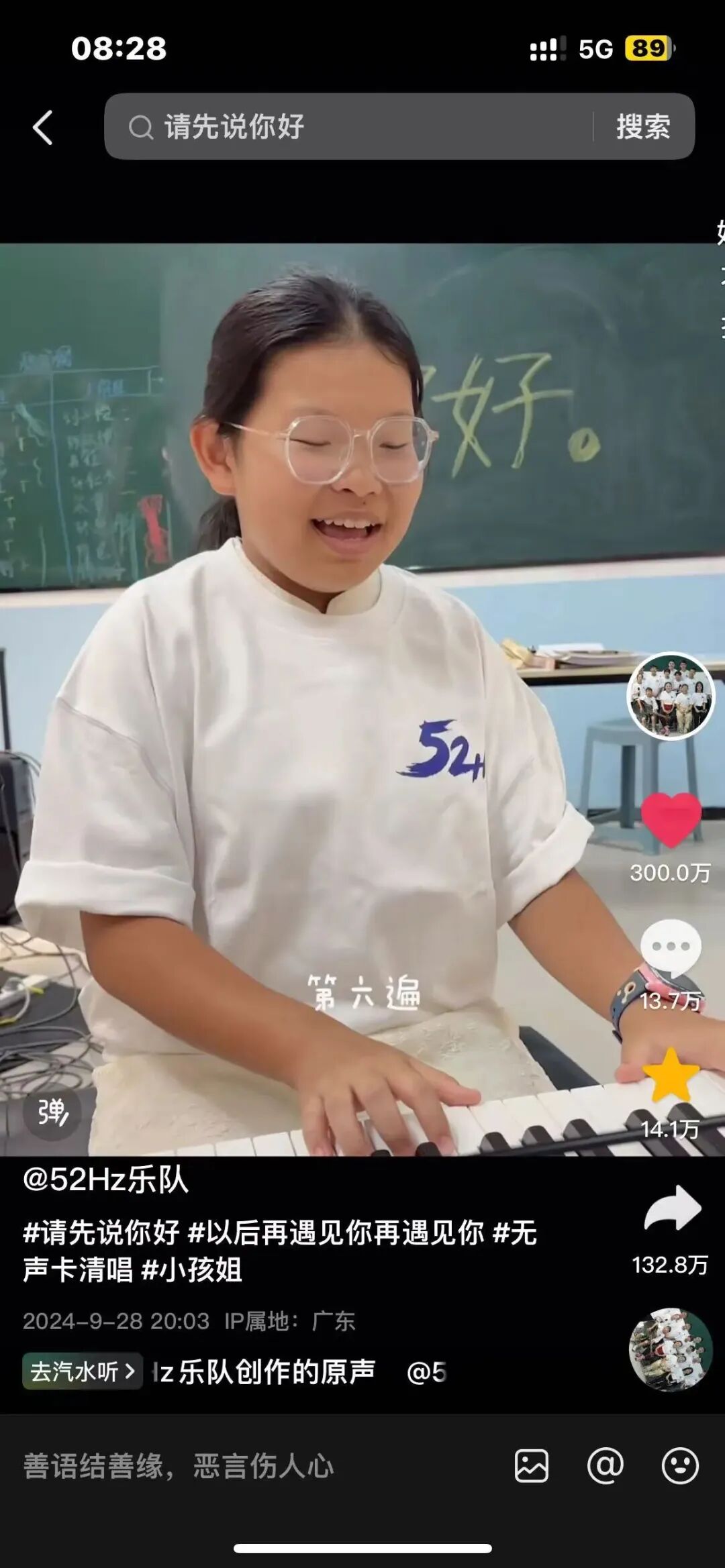Image resolution: width=725 pixels, height=1568 pixels.
Task: Open the rotating original sound disc
Action: [670, 1349]
